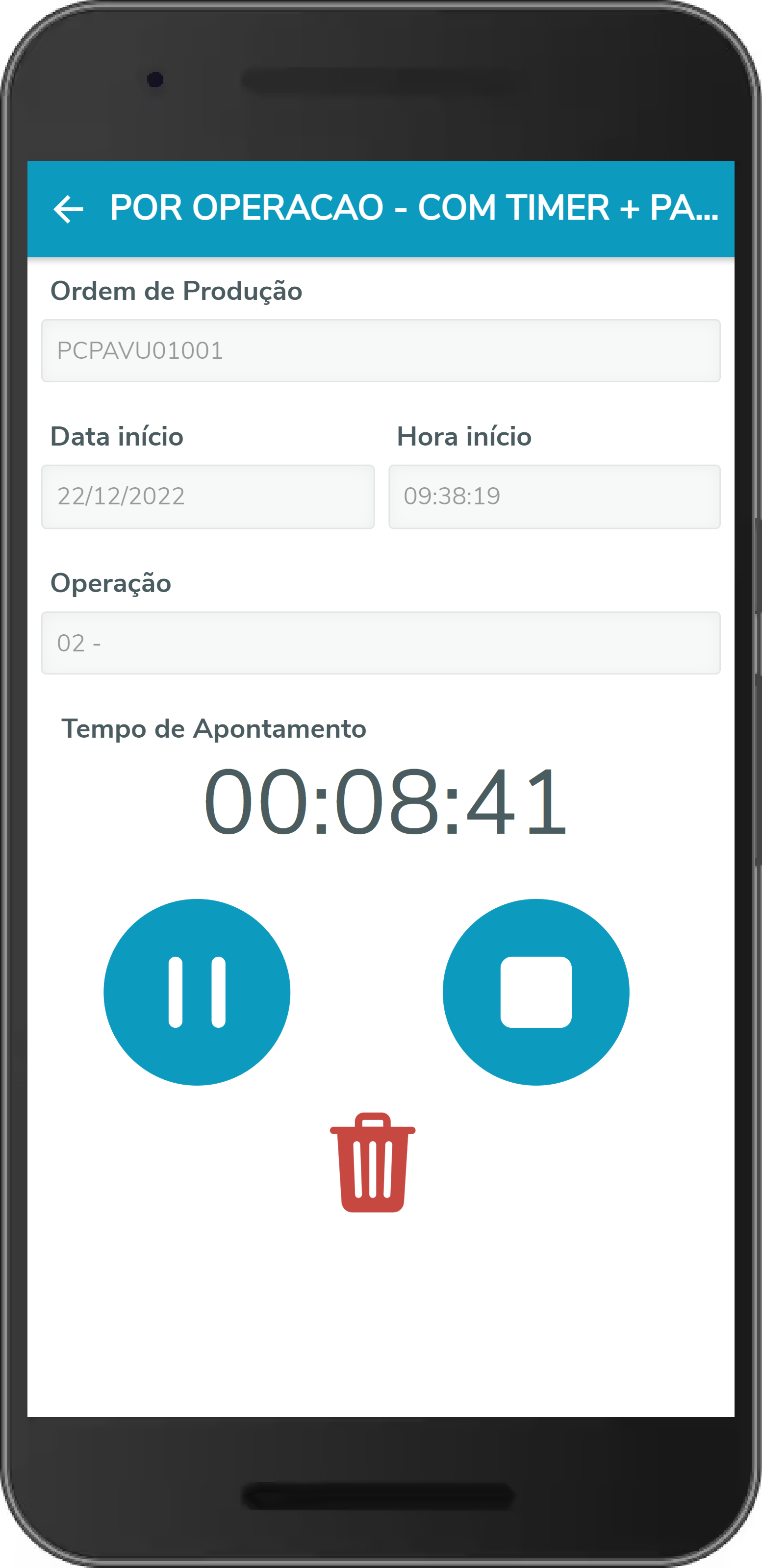762x1568 pixels.
Task: Delete the appointment with trash icon
Action: click(372, 1162)
